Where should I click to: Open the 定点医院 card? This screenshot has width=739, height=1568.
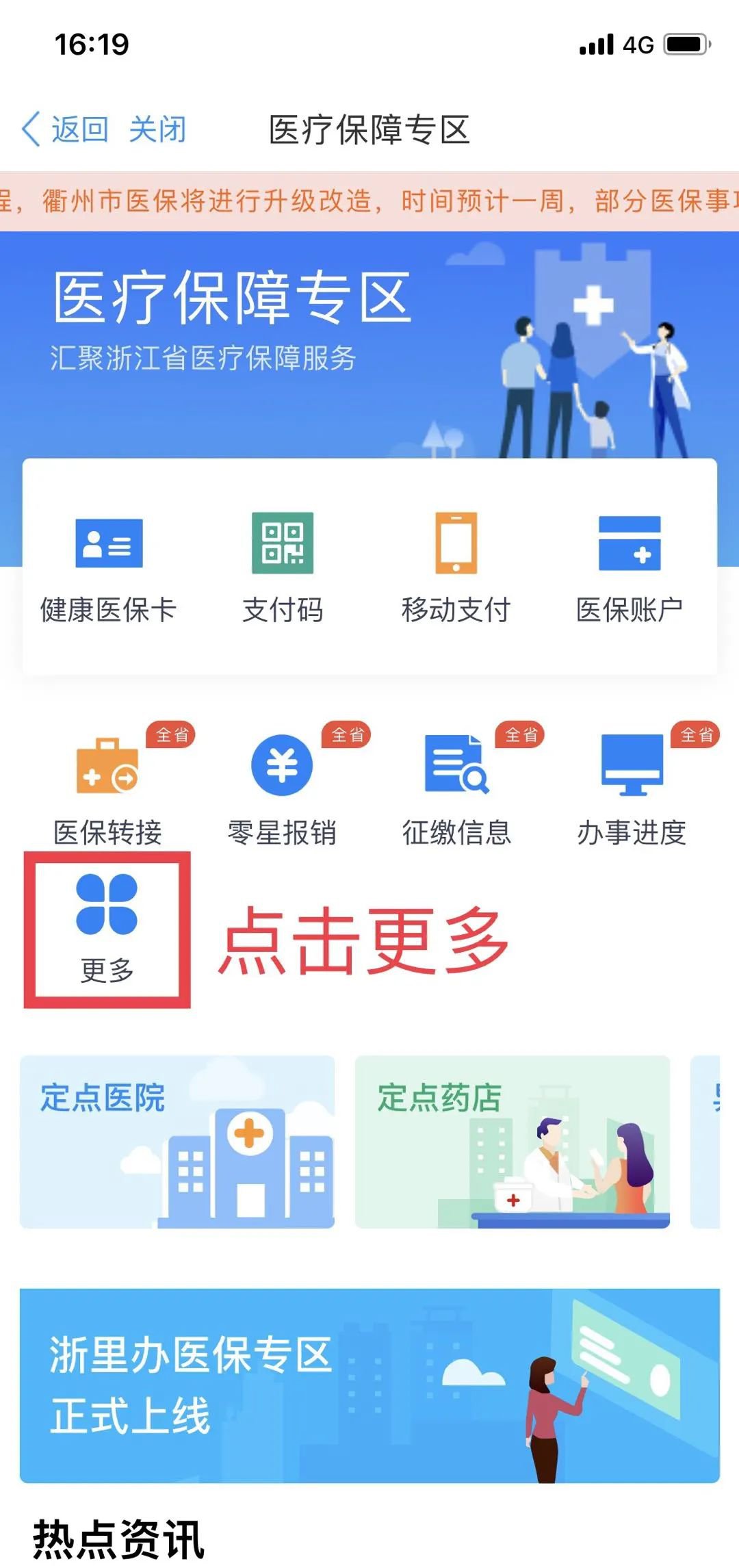click(x=177, y=1142)
